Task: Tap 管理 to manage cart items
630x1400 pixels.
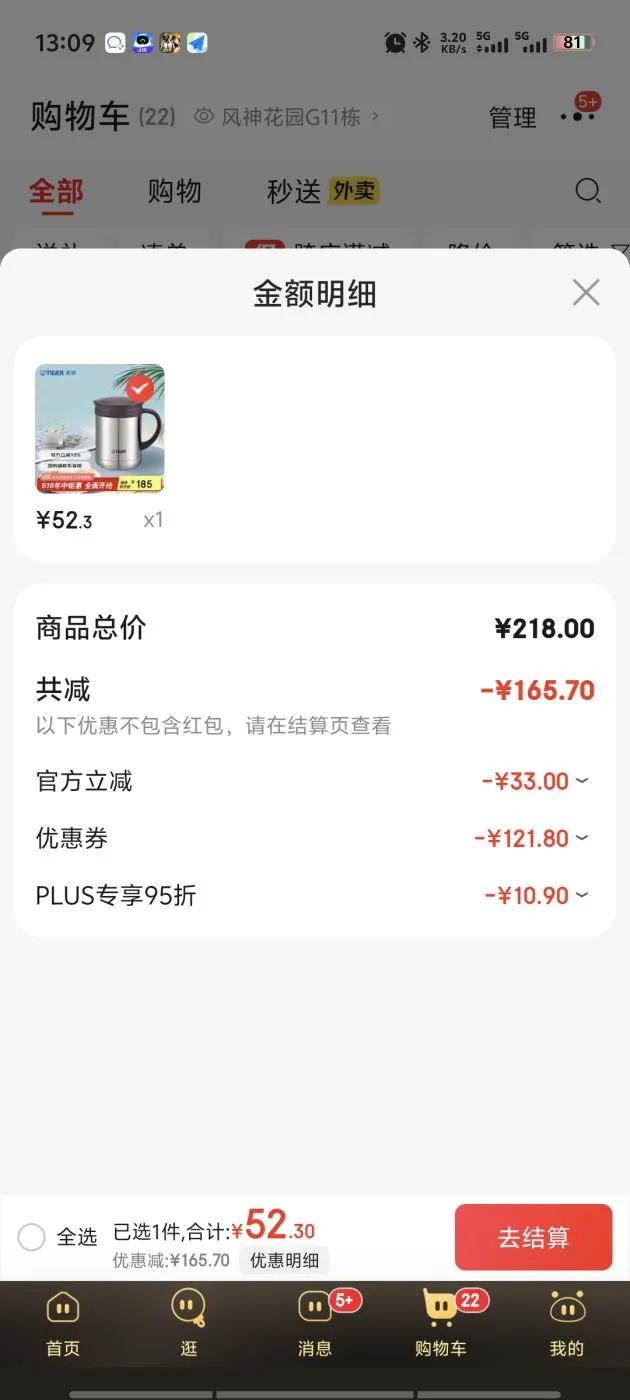Action: coord(512,118)
